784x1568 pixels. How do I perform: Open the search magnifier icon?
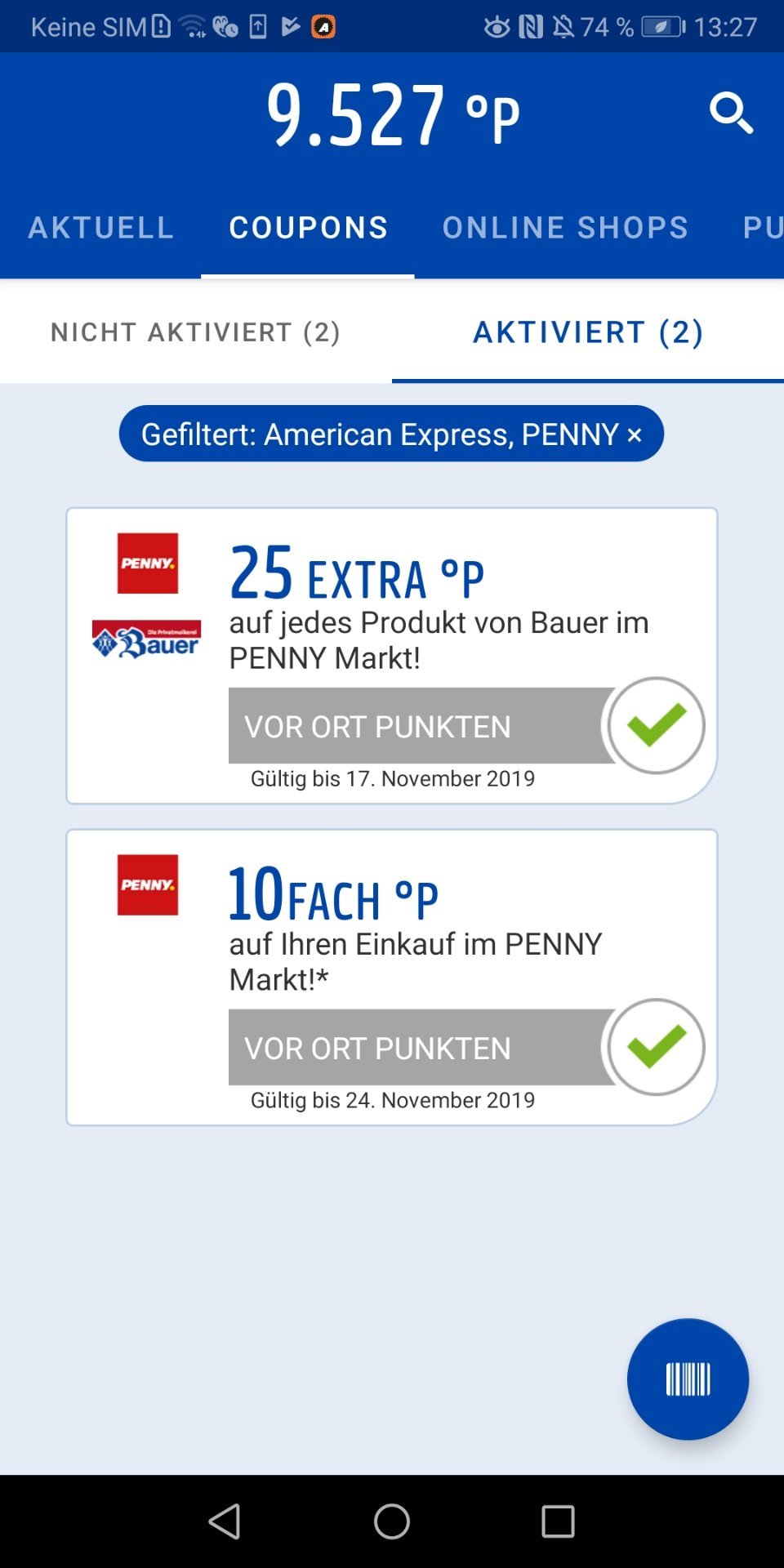[731, 113]
